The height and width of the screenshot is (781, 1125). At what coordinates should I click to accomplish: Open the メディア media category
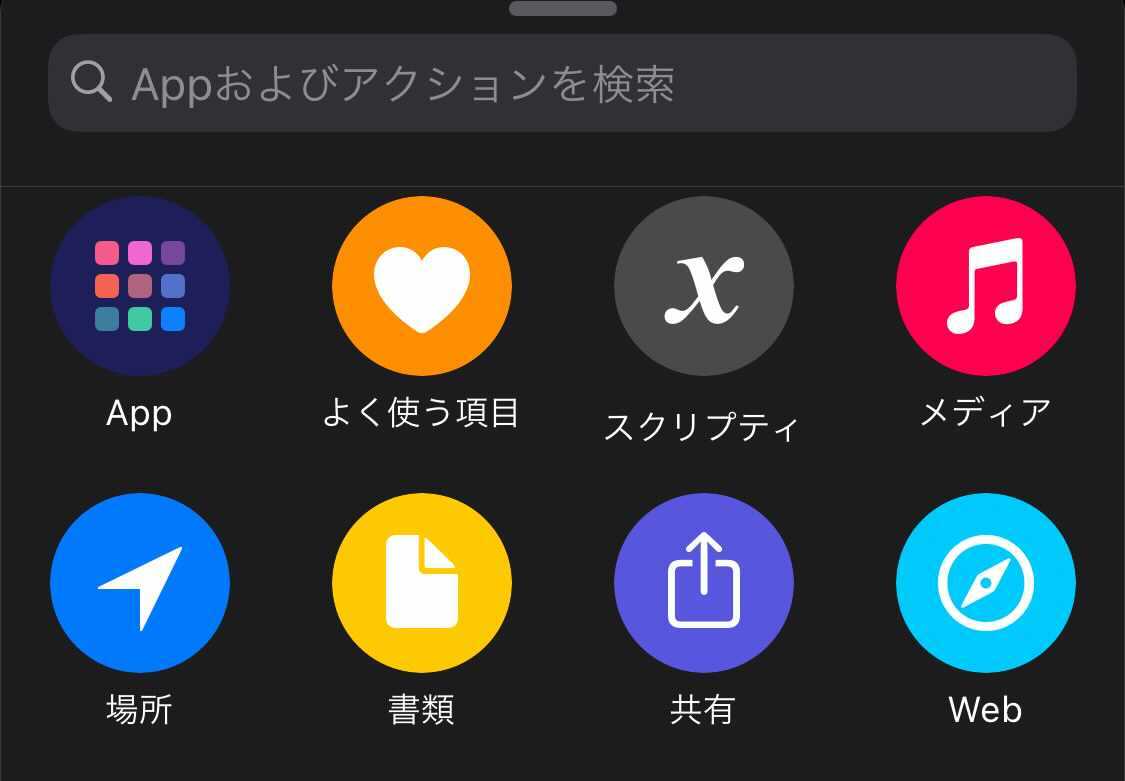click(x=985, y=286)
